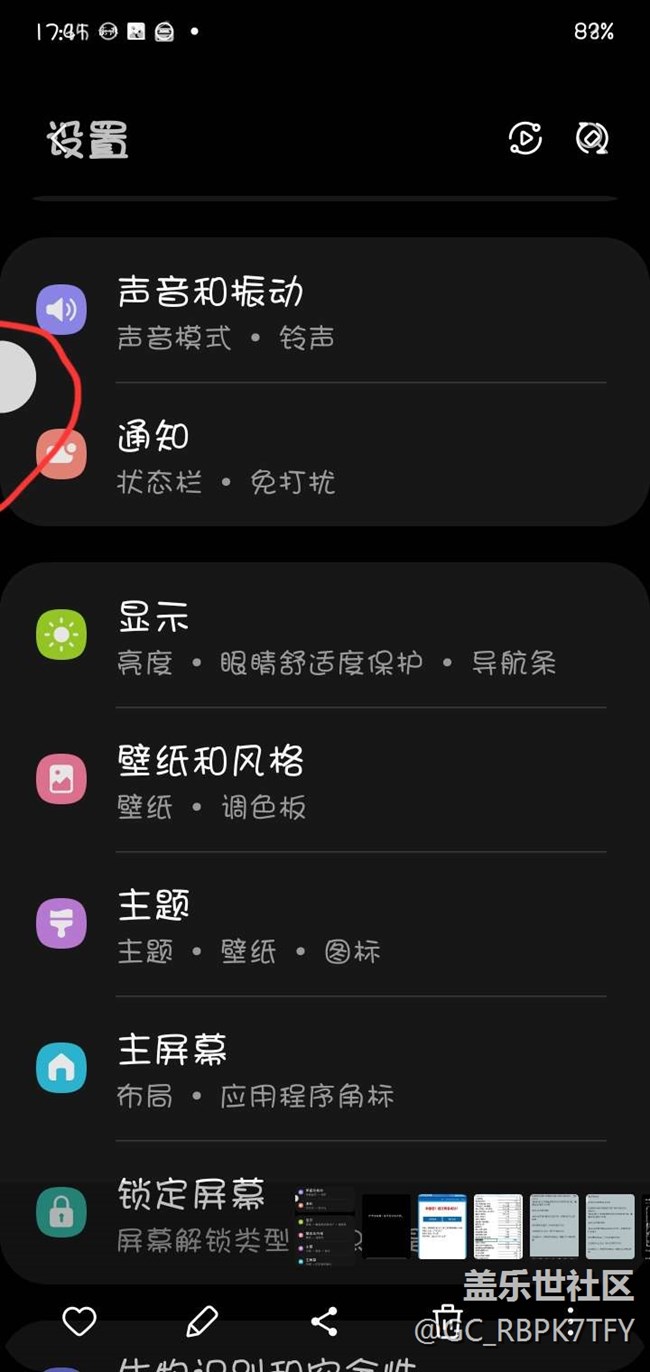Open the all-black thumbnail in the strip
This screenshot has height=1372, width=650.
pos(386,1226)
